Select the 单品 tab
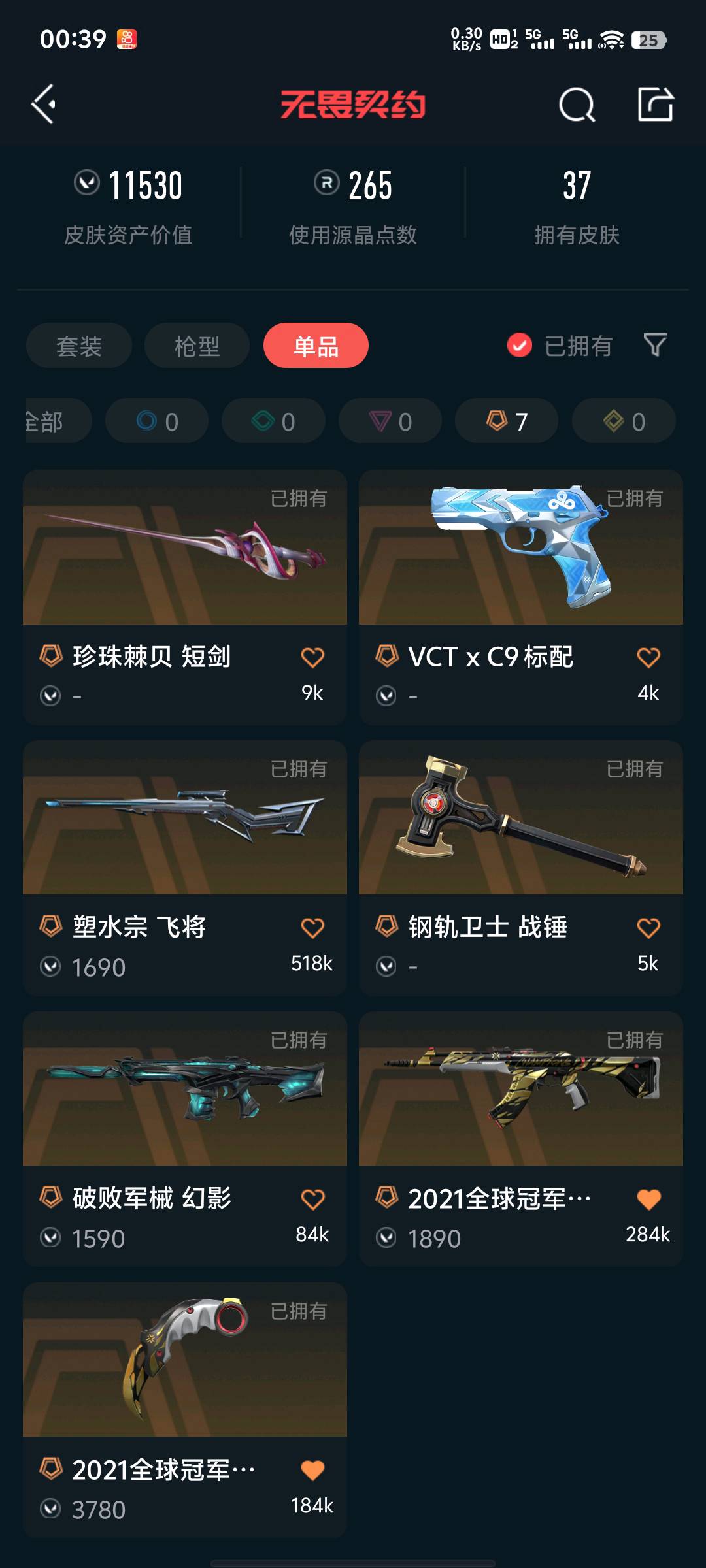The height and width of the screenshot is (1568, 706). point(316,346)
